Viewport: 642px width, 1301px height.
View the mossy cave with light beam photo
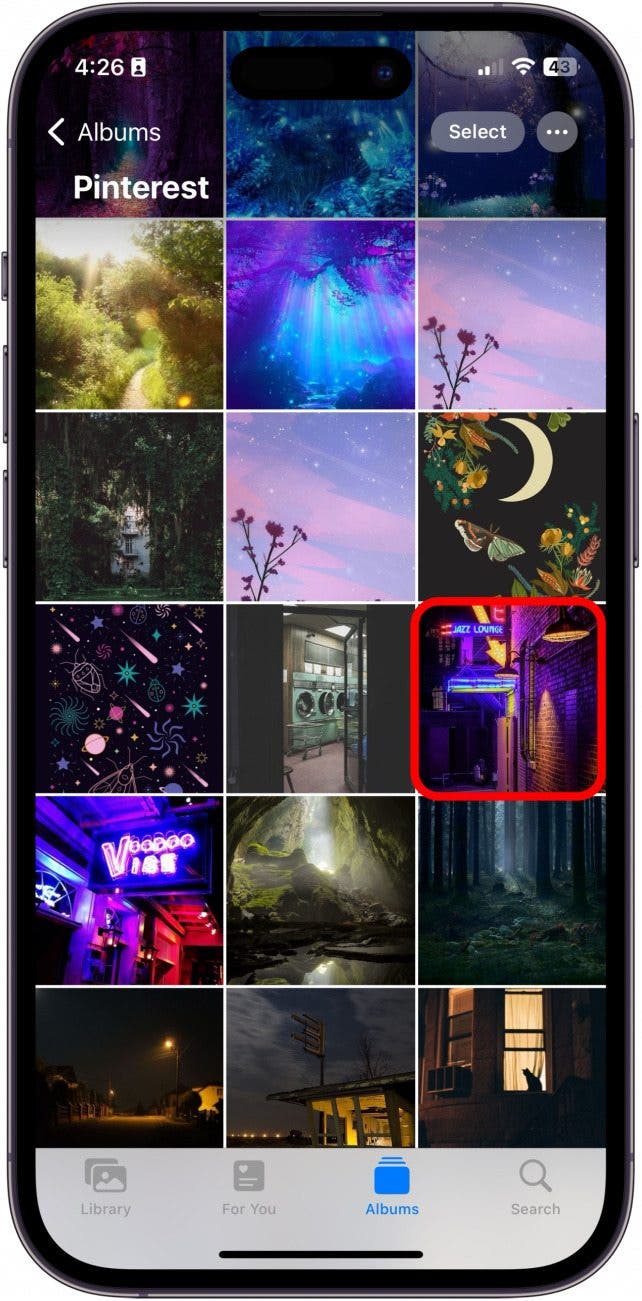tap(320, 889)
